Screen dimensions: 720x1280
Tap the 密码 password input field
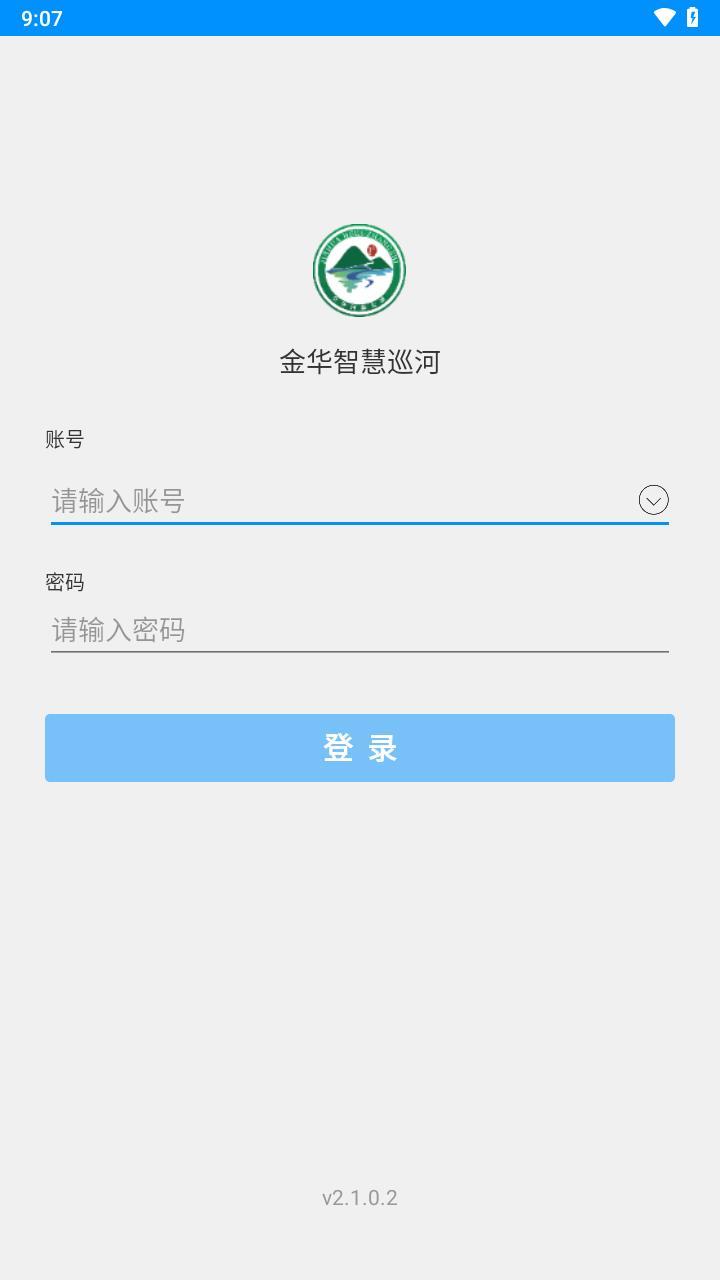pos(359,629)
